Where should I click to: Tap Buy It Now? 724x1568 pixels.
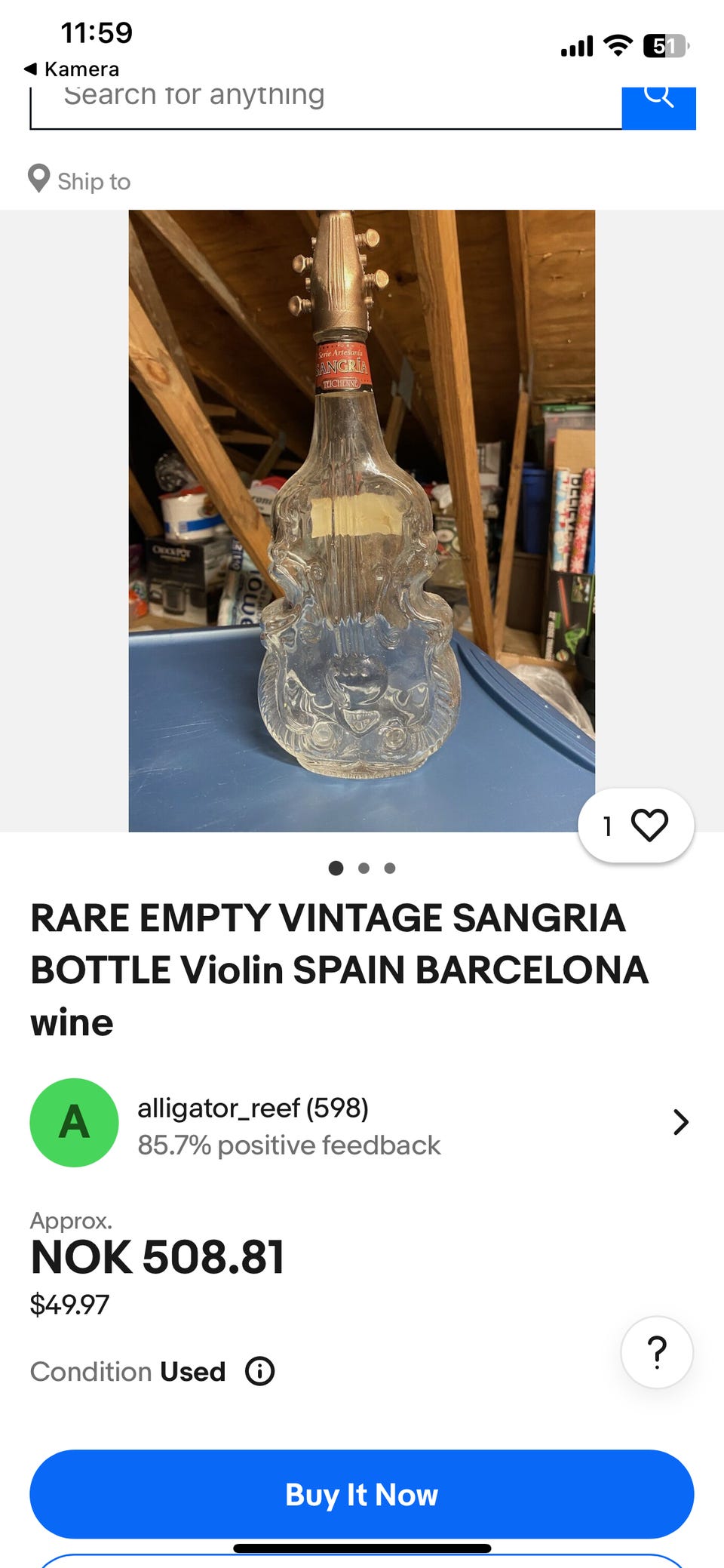pos(361,1494)
